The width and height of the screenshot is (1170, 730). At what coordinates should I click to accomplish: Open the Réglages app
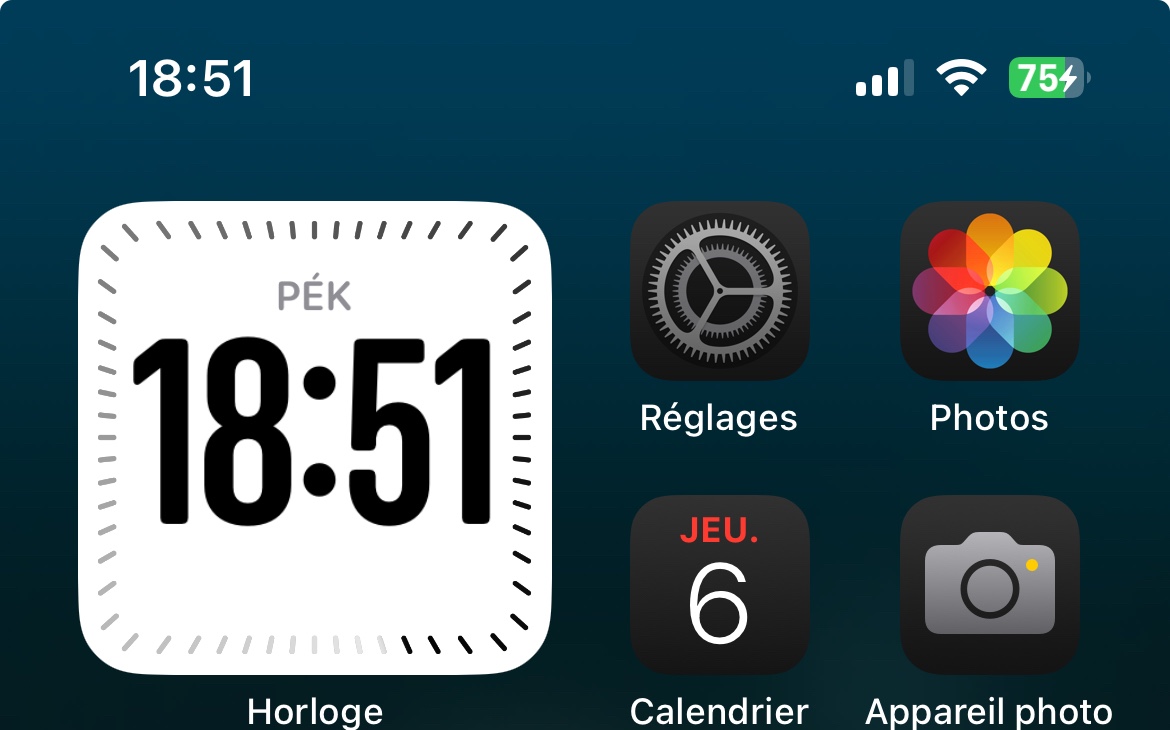click(x=719, y=291)
